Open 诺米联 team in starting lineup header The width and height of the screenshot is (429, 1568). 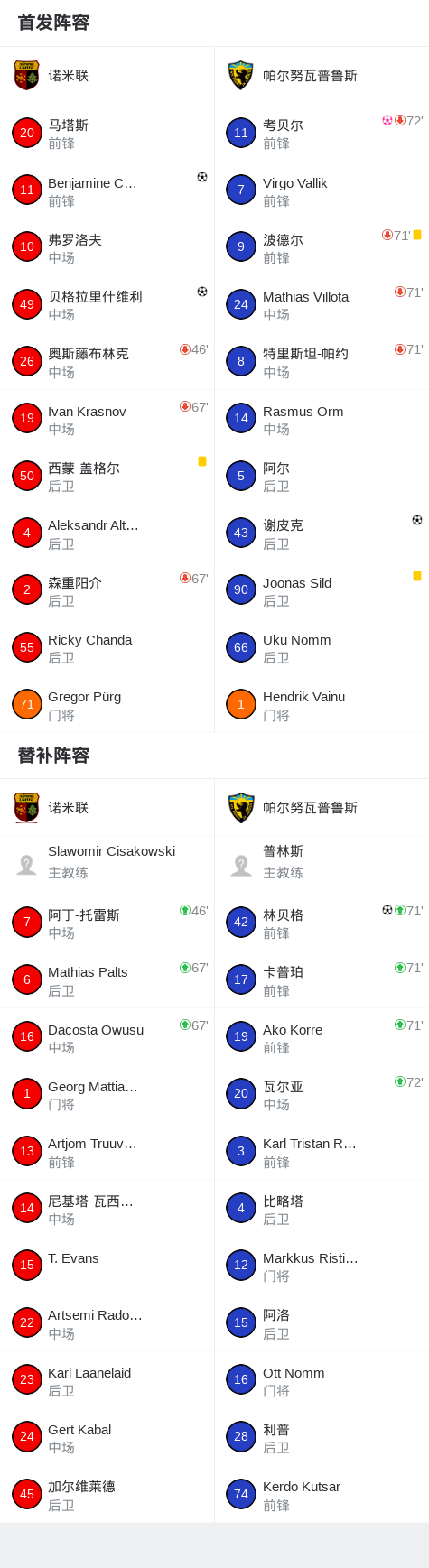click(x=107, y=76)
